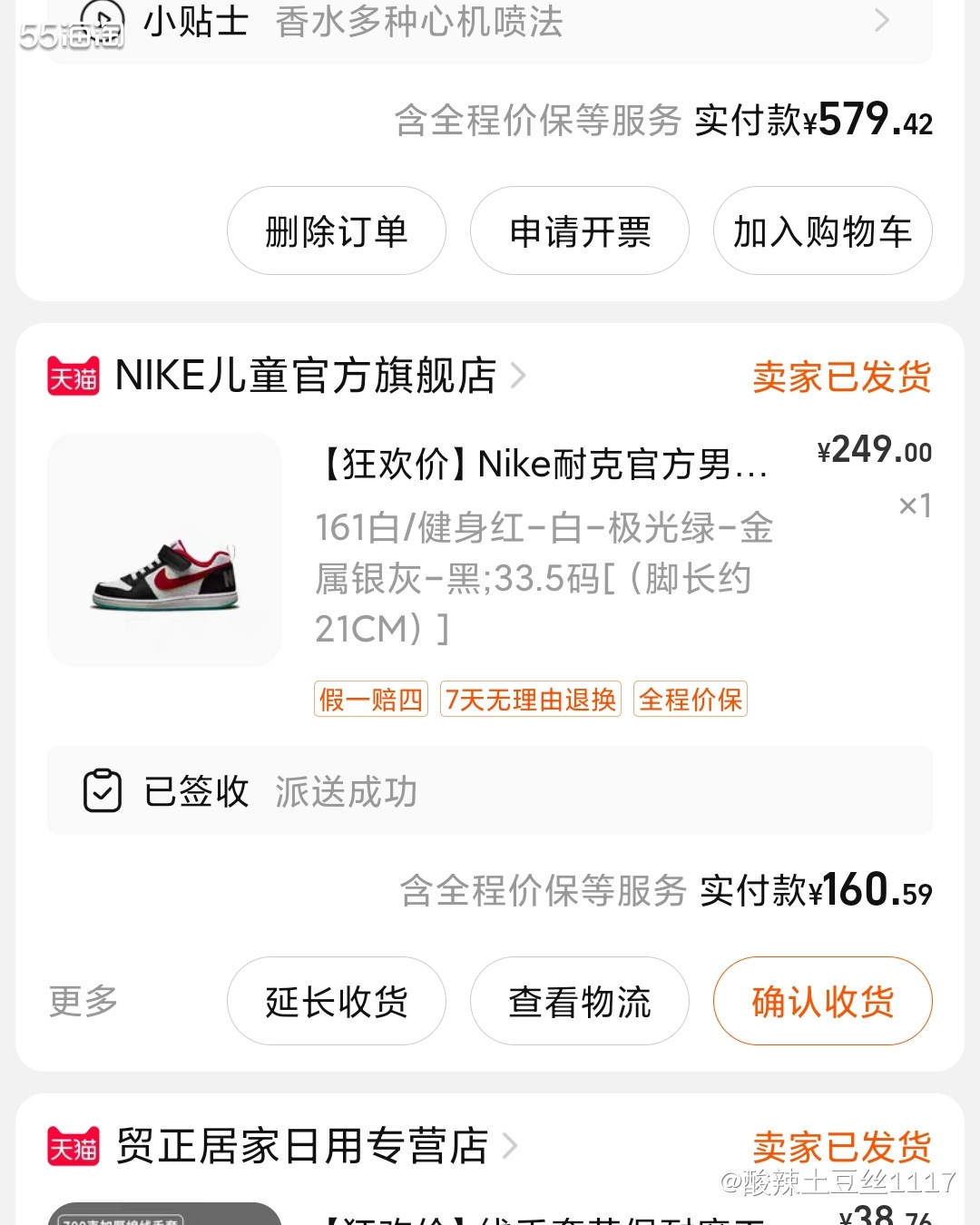The height and width of the screenshot is (1225, 980).
Task: Open NIKE儿童官方旗舰店 store name link
Action: click(307, 375)
